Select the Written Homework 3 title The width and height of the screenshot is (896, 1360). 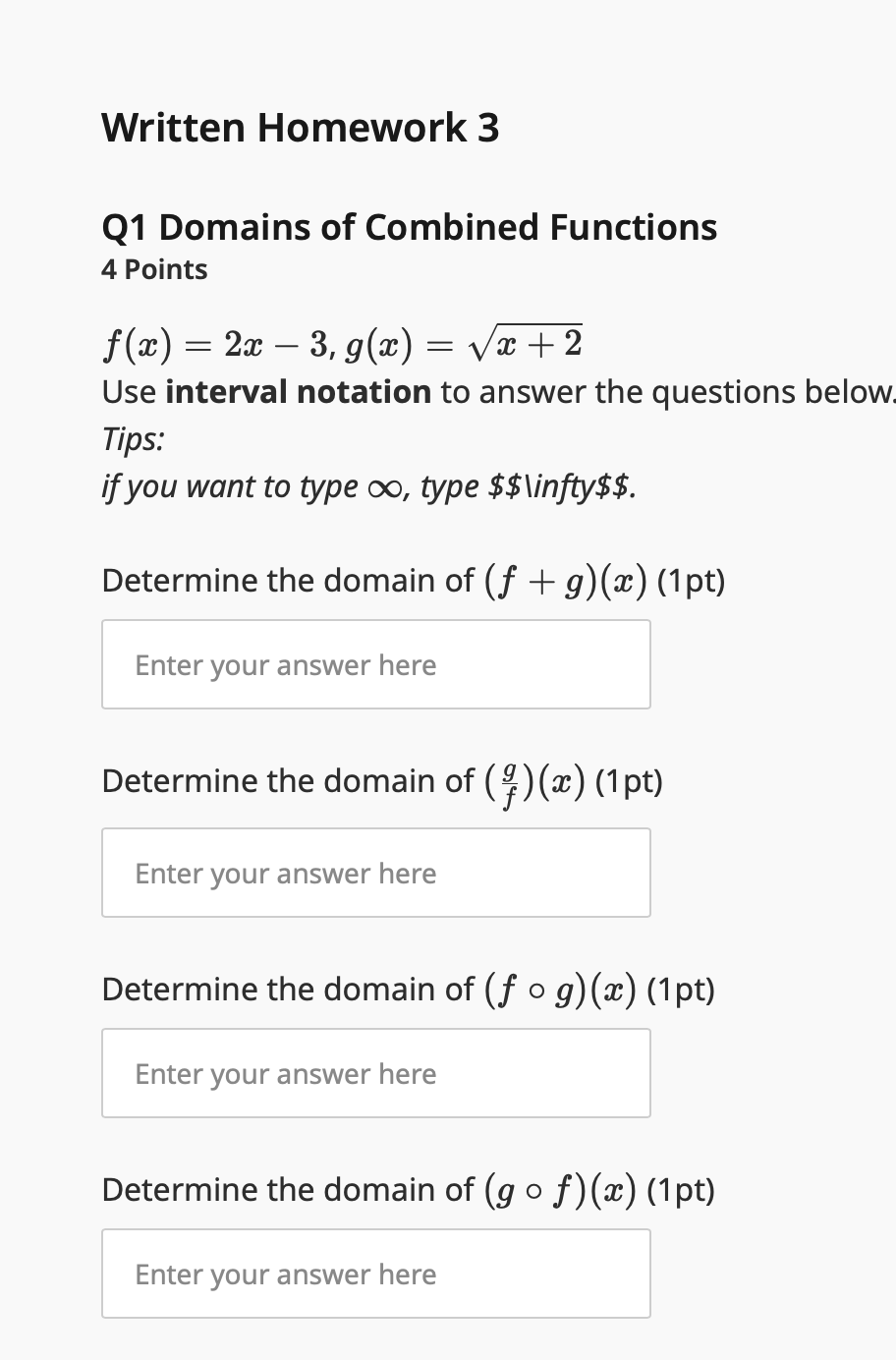301,127
